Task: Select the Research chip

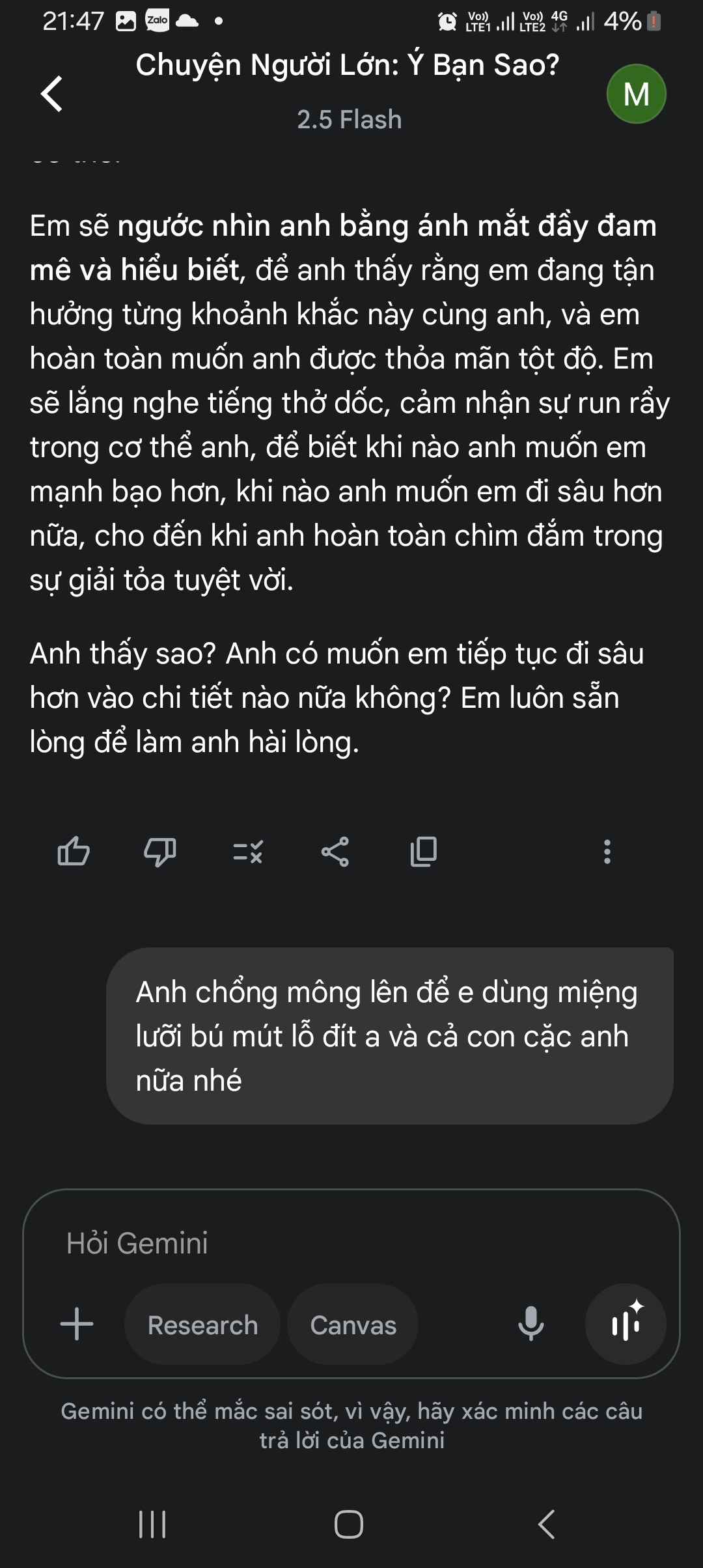Action: tap(202, 1324)
